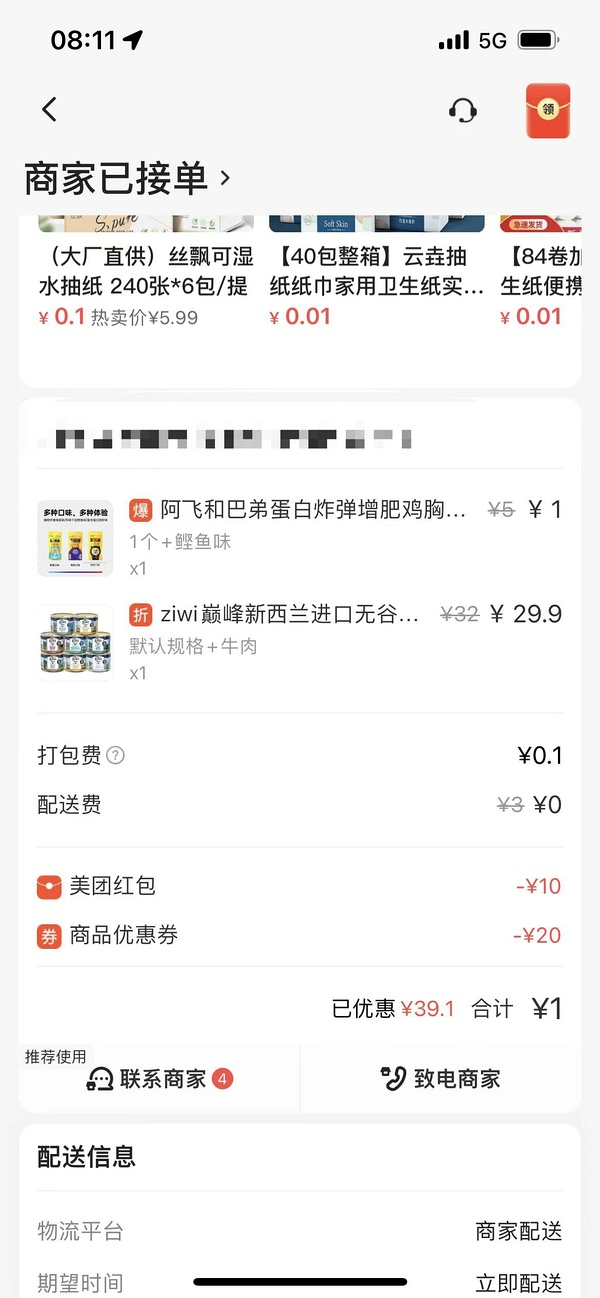The width and height of the screenshot is (600, 1298).
Task: Call the merchant via 致电商家
Action: click(x=440, y=1079)
